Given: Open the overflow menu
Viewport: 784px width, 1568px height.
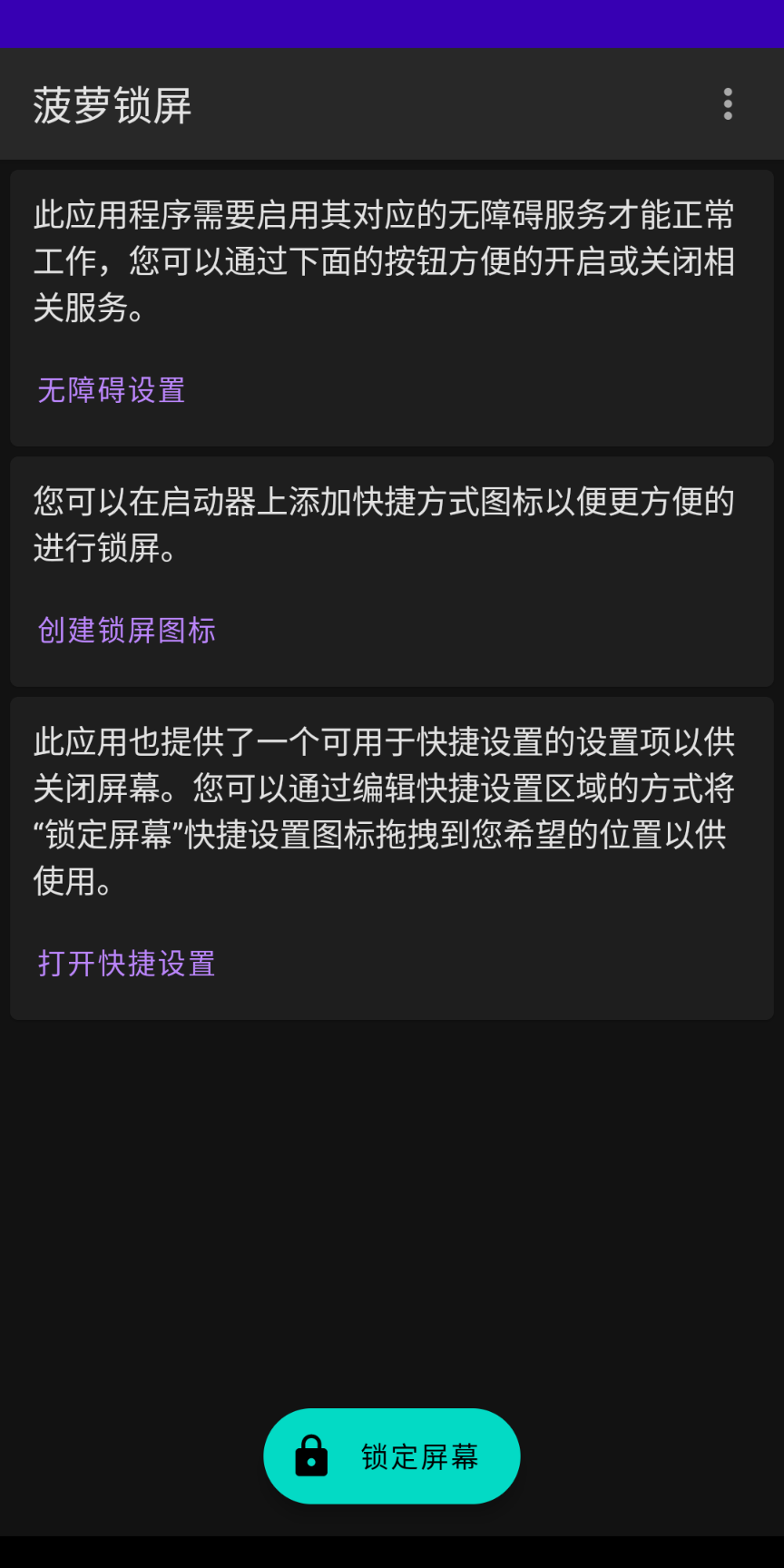Looking at the screenshot, I should click(x=728, y=104).
